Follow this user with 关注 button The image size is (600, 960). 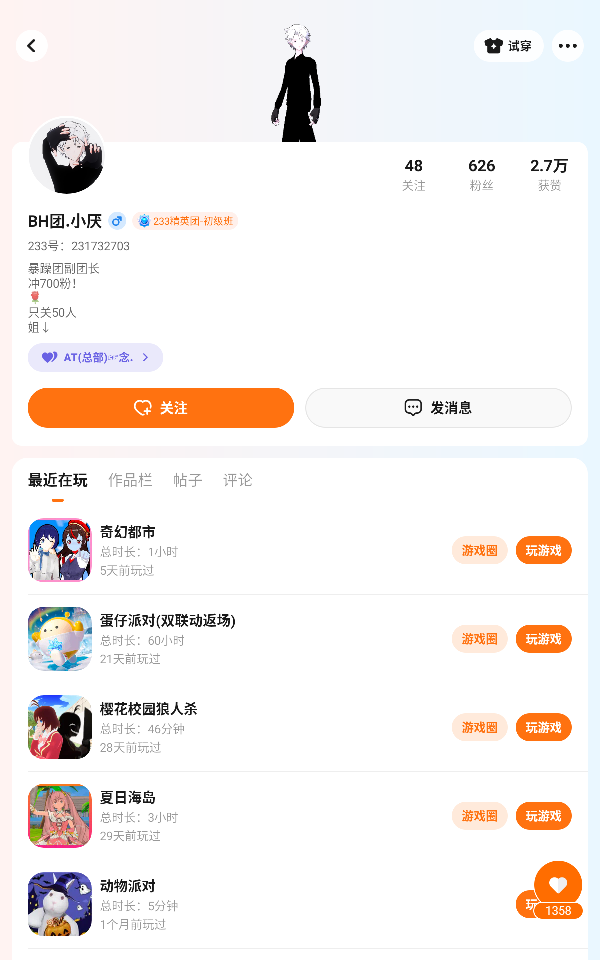coord(161,408)
